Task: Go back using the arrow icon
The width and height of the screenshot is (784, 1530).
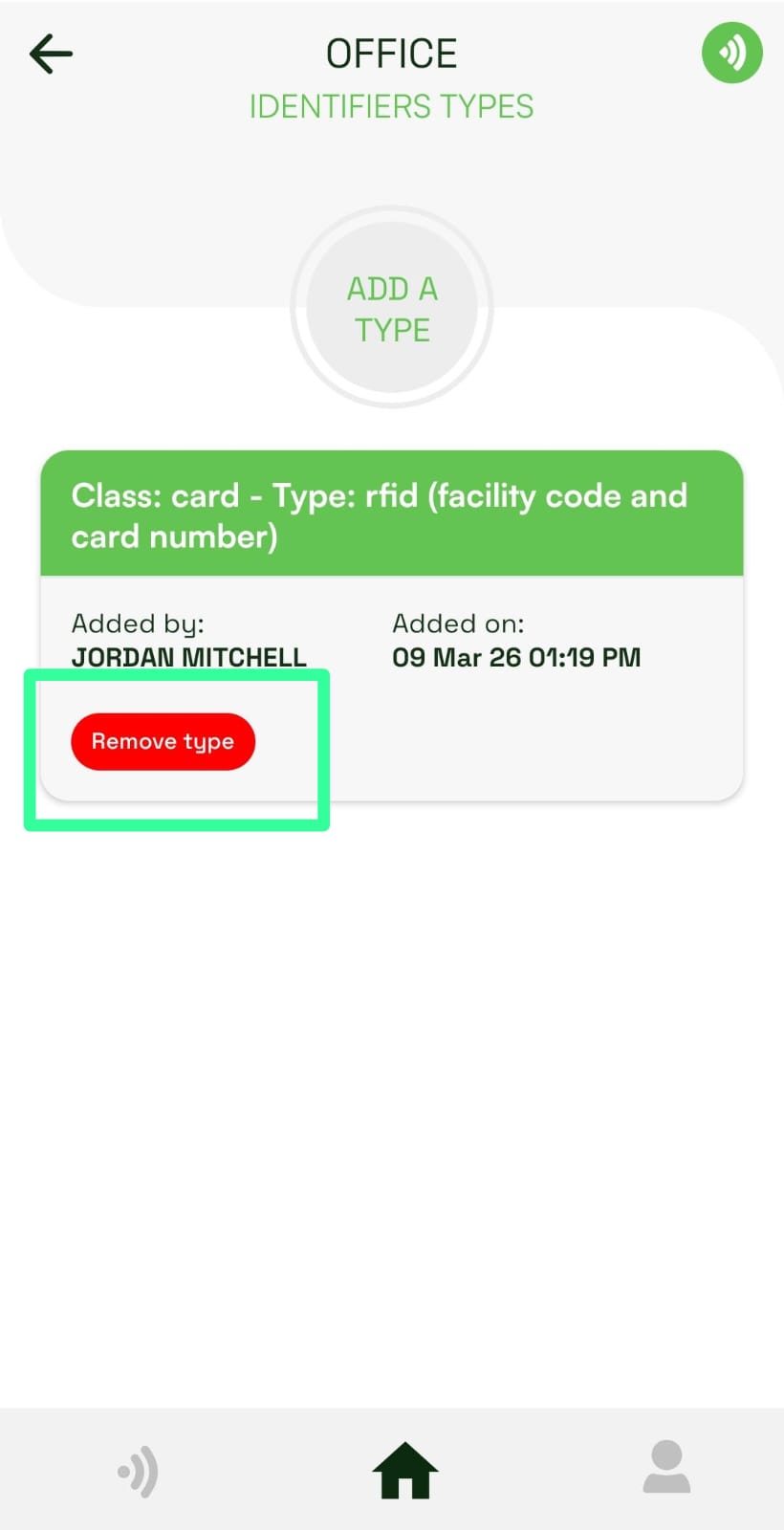Action: click(x=52, y=55)
